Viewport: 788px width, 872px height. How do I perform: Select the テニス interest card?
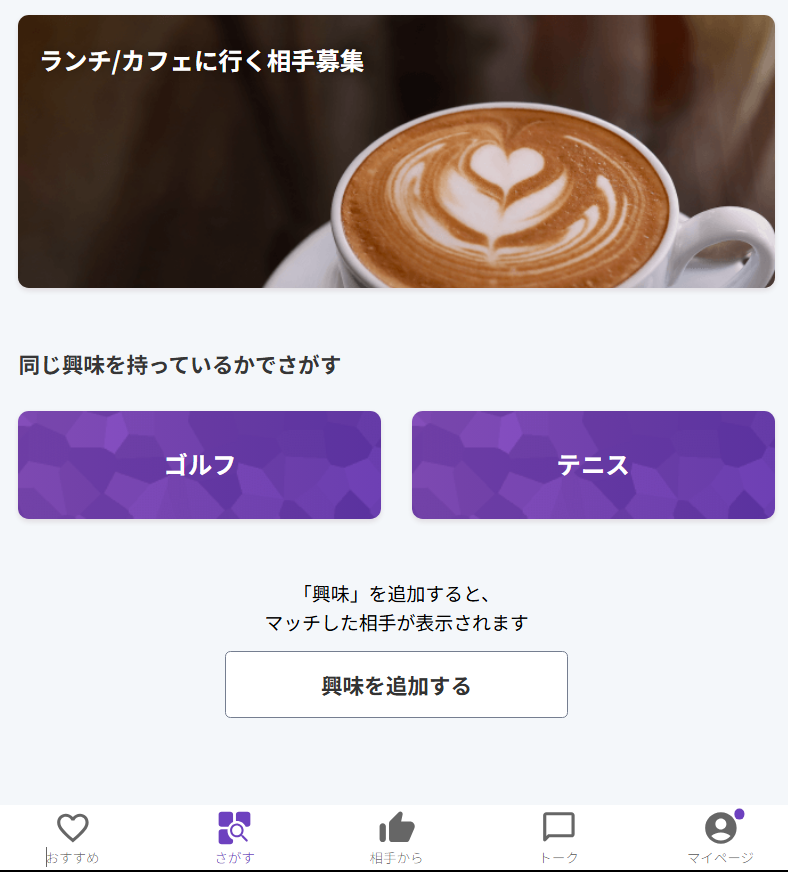tap(593, 465)
